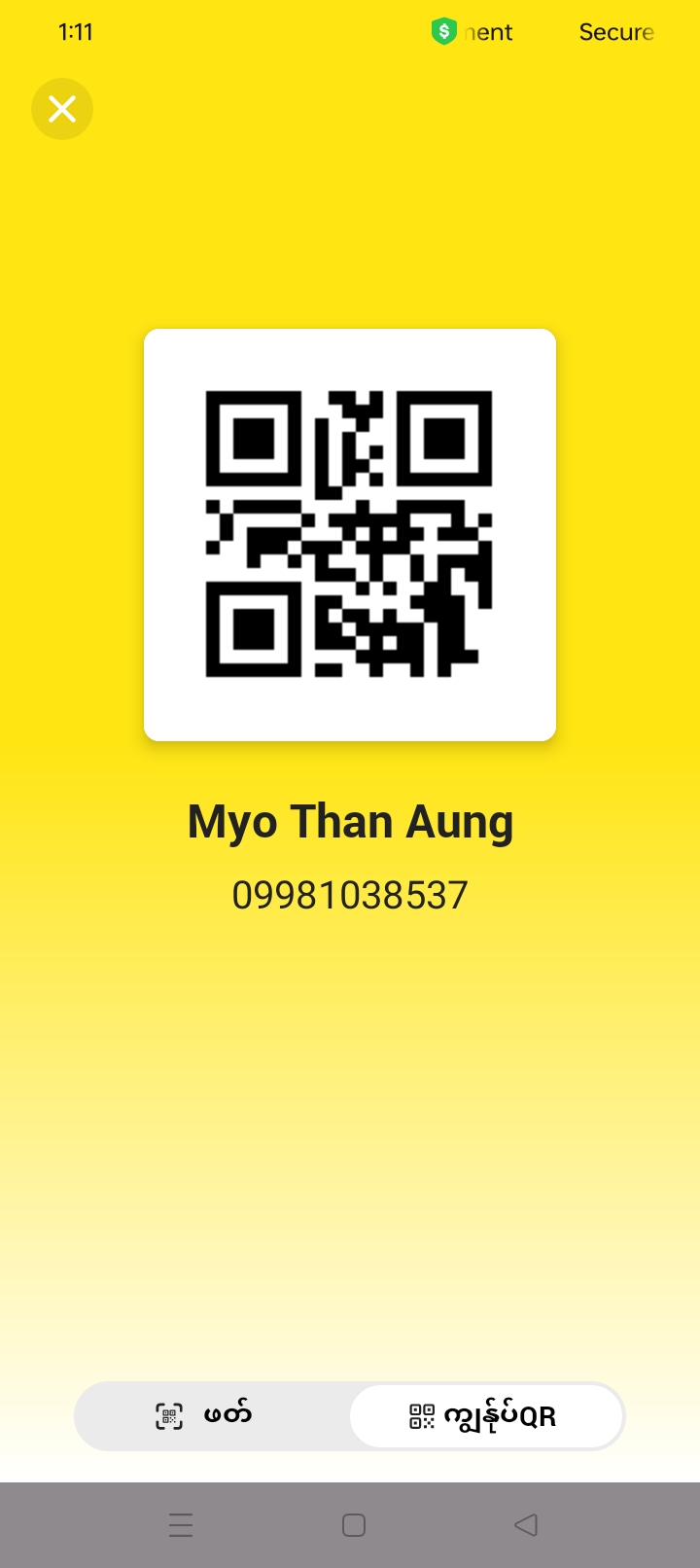Select the ကျွန်ုပ်QR tab
Viewport: 700px width, 1568px height.
[485, 1416]
